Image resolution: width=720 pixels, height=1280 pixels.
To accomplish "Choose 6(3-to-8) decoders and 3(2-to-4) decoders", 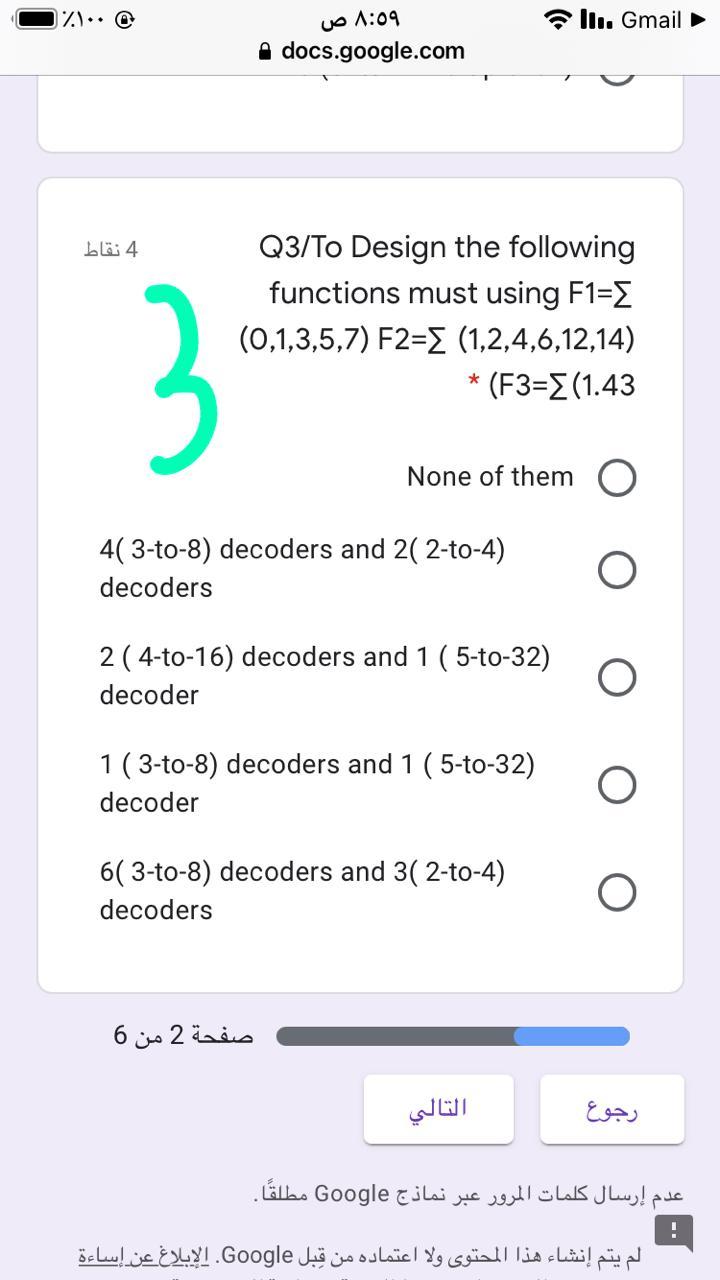I will [x=617, y=892].
